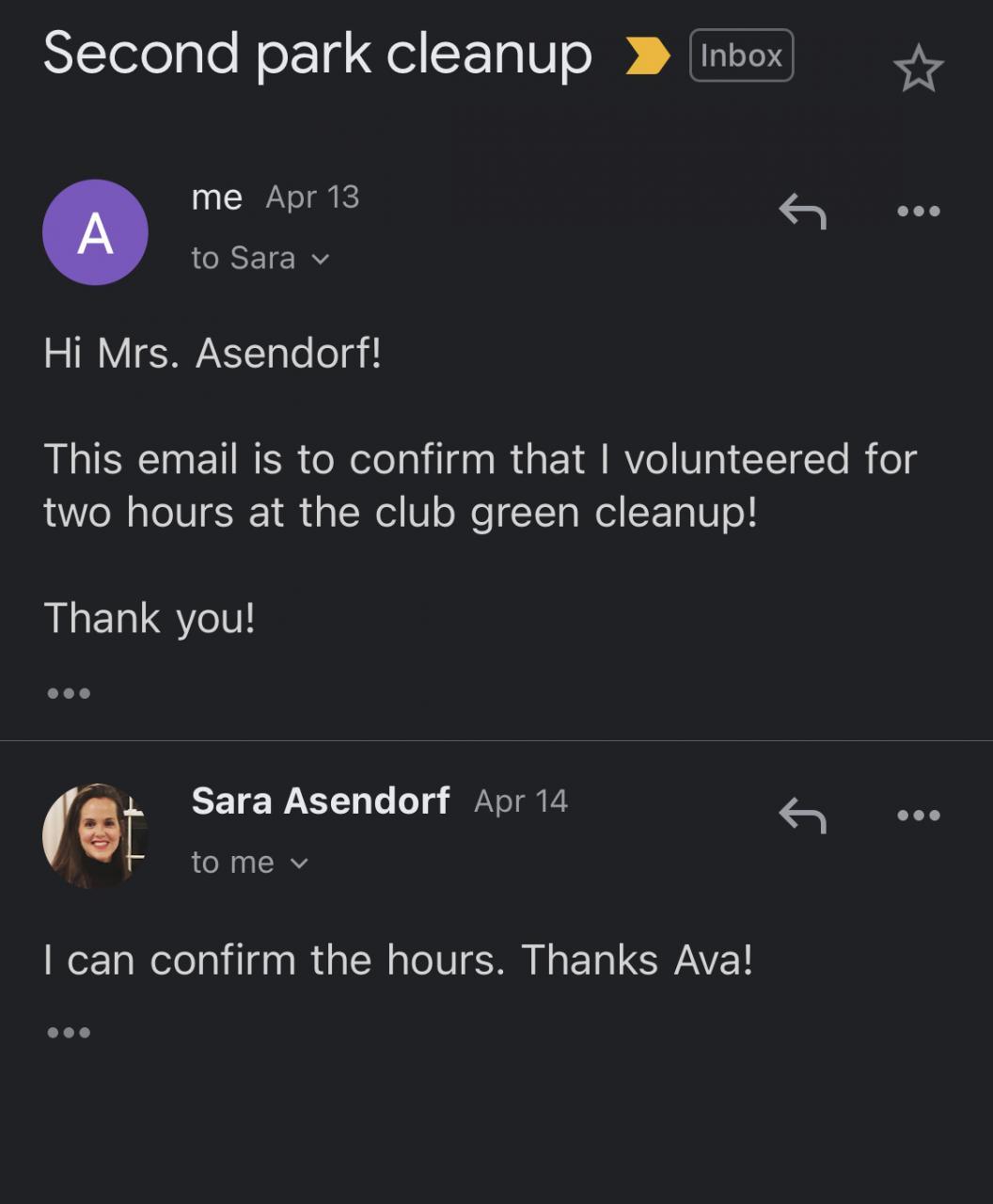Image resolution: width=993 pixels, height=1204 pixels.
Task: Reply to Sara Asendorf's message
Action: coord(802,816)
